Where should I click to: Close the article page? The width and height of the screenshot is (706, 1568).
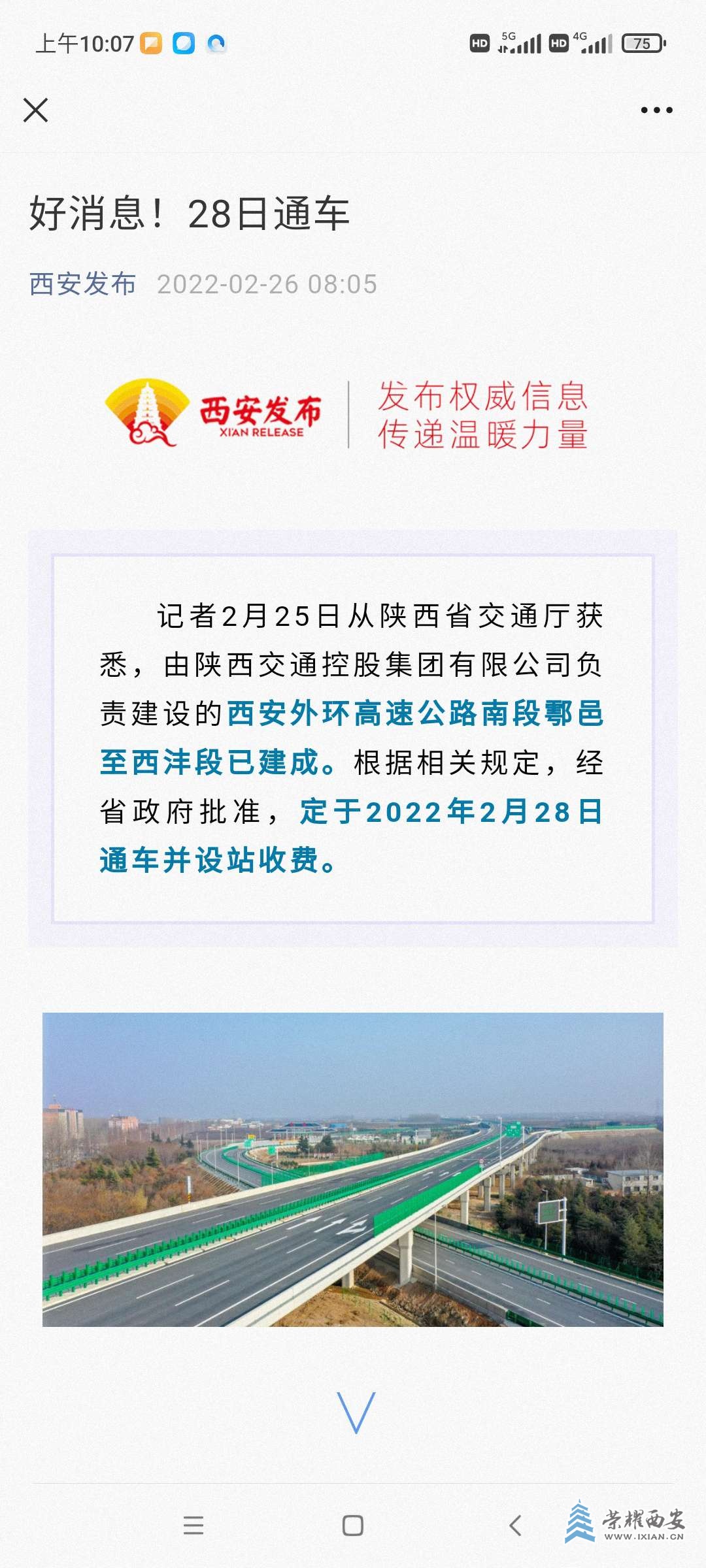click(x=36, y=110)
